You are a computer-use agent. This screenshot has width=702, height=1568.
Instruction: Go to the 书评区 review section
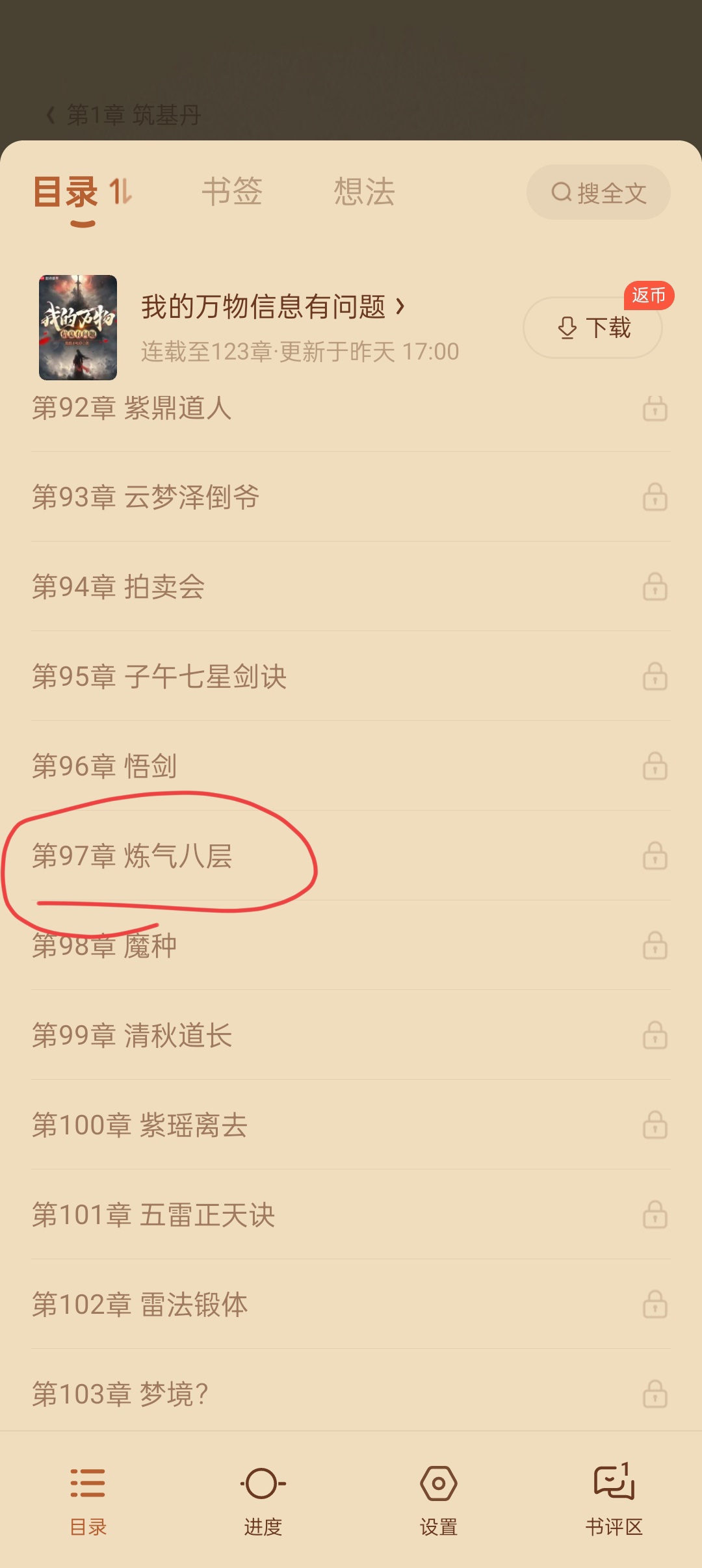[614, 1499]
